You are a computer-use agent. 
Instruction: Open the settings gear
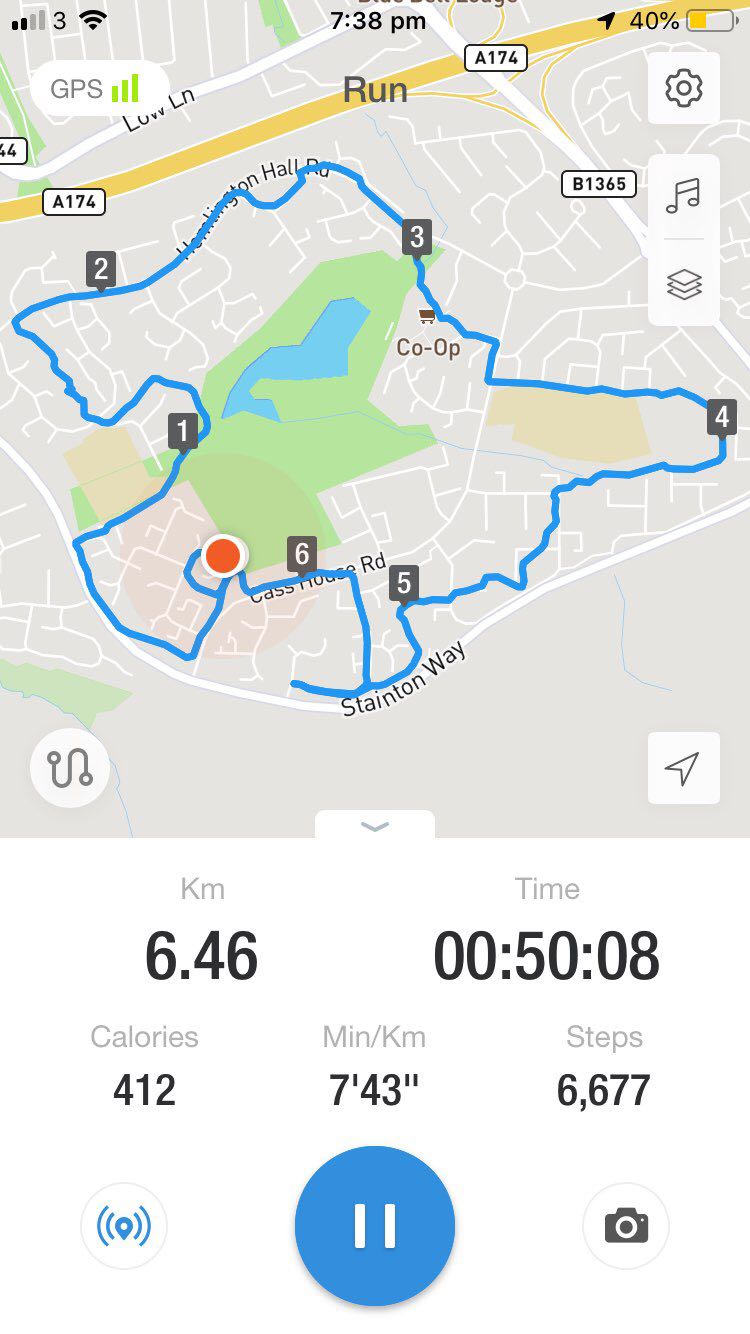[x=684, y=89]
